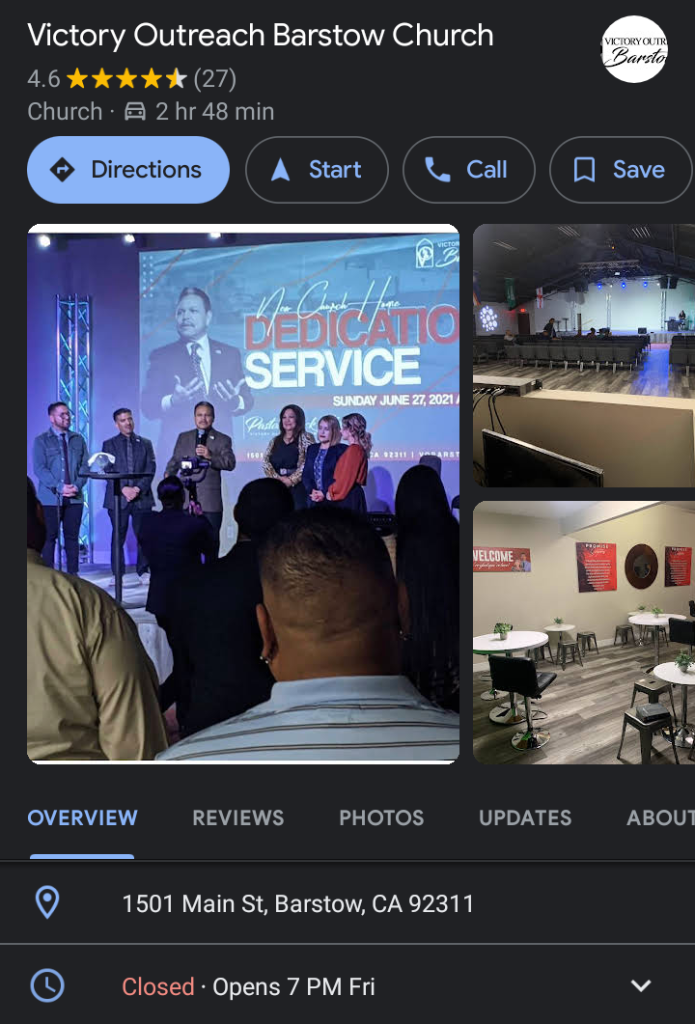Open the Dedication Service photo
The width and height of the screenshot is (695, 1024).
(x=243, y=493)
